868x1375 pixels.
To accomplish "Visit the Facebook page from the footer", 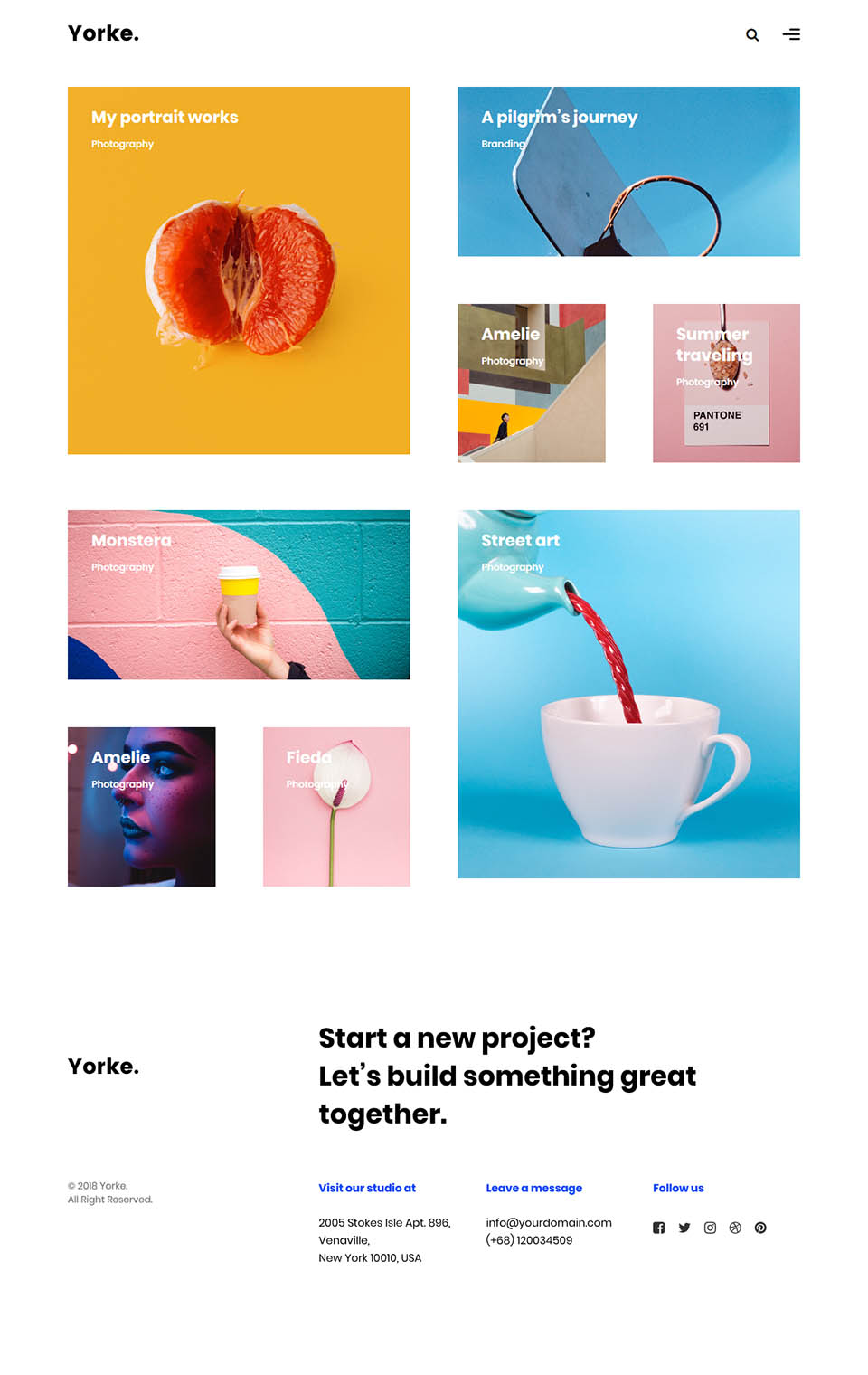I will coord(659,1228).
